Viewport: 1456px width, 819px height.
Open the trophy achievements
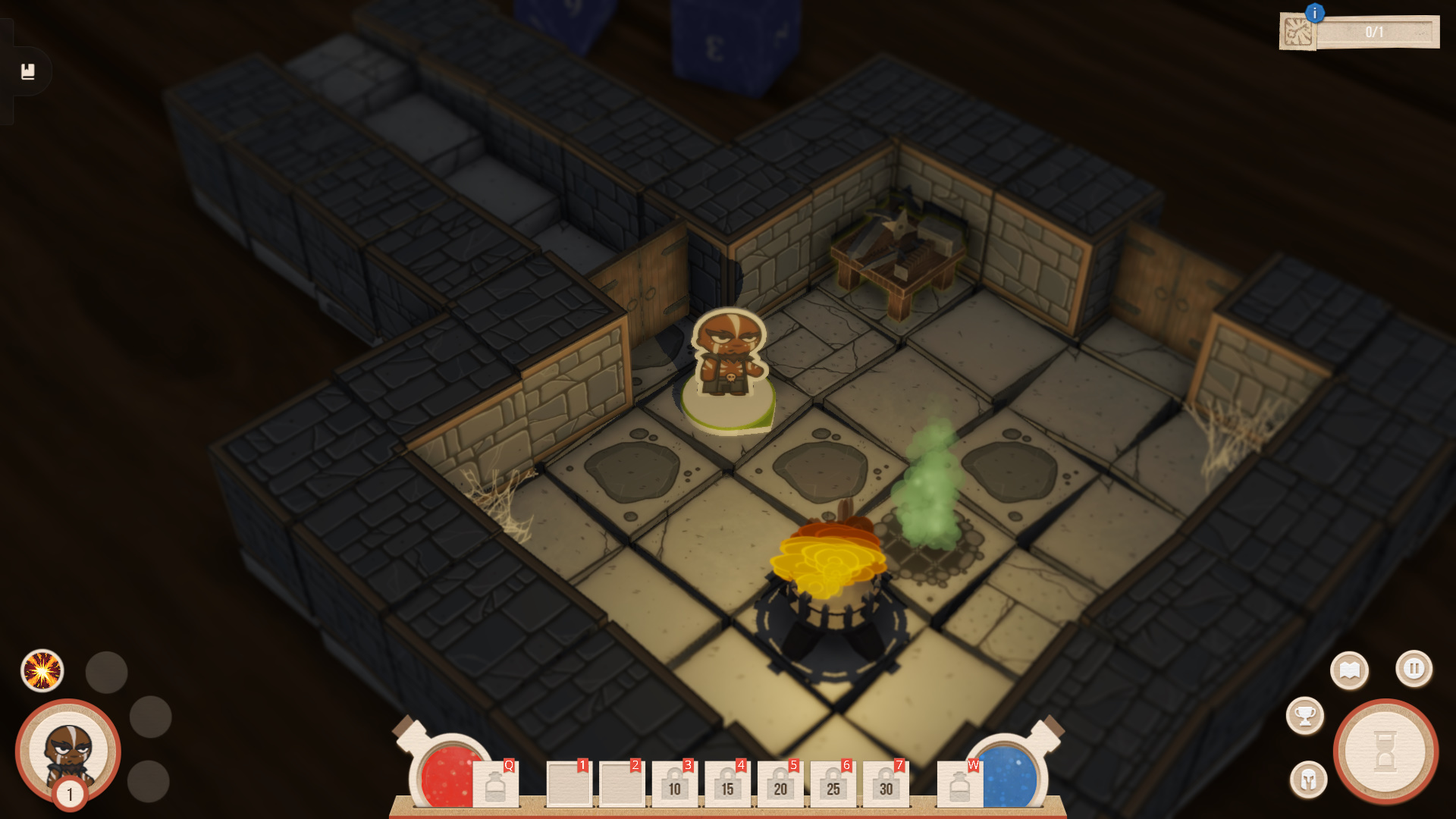pyautogui.click(x=1305, y=715)
